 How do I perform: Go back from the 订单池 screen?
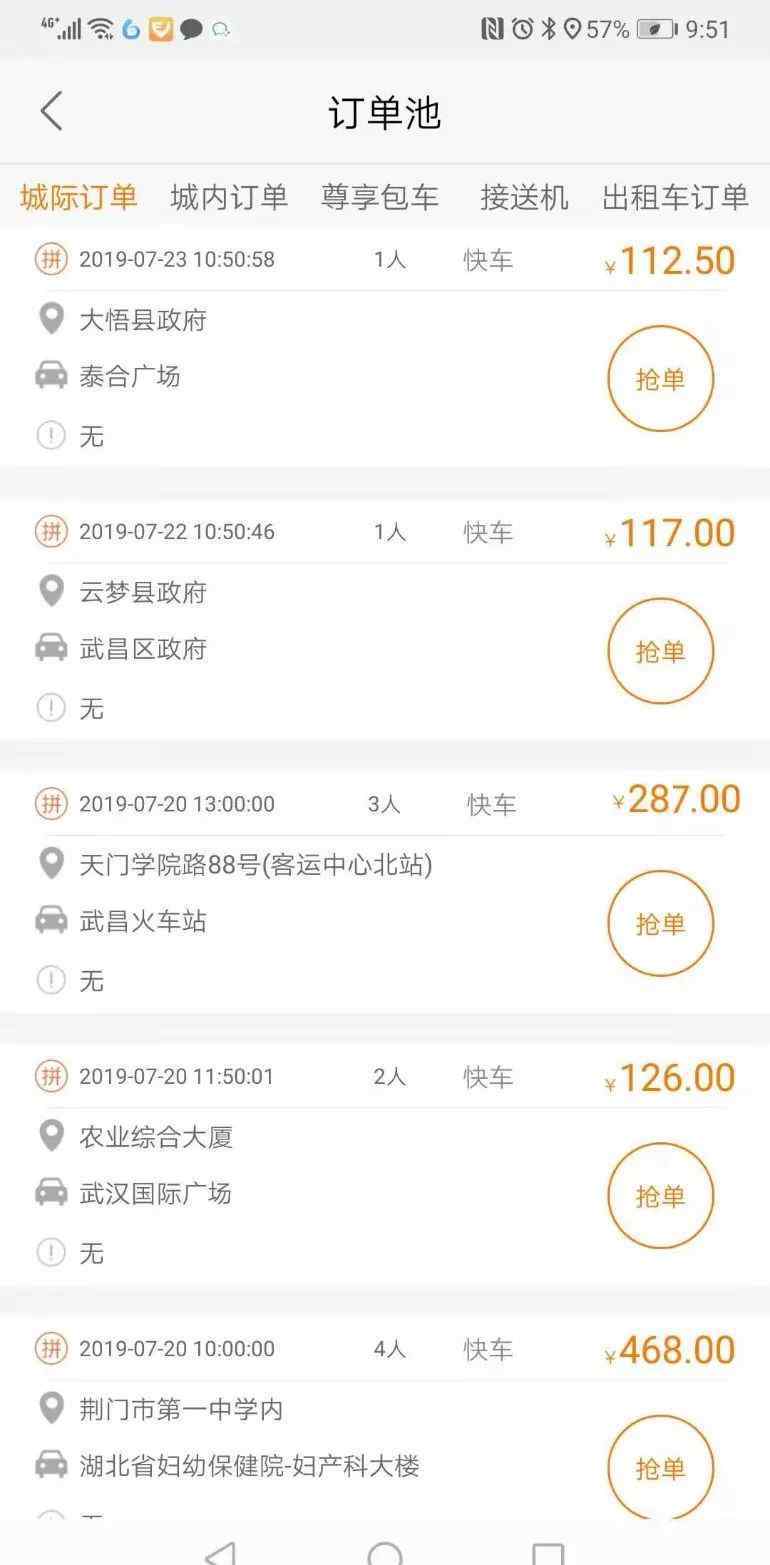52,111
